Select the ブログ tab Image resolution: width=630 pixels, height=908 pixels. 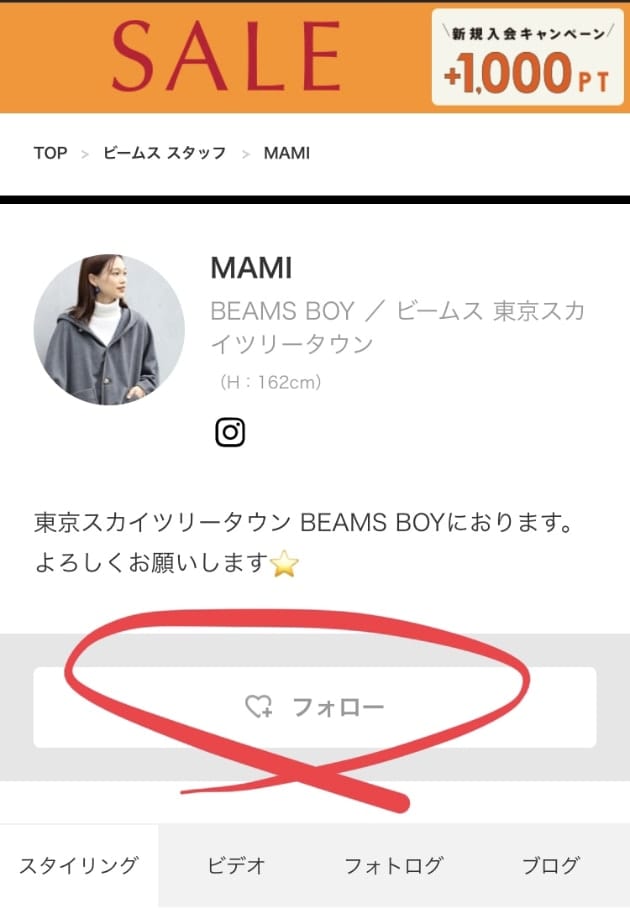550,865
